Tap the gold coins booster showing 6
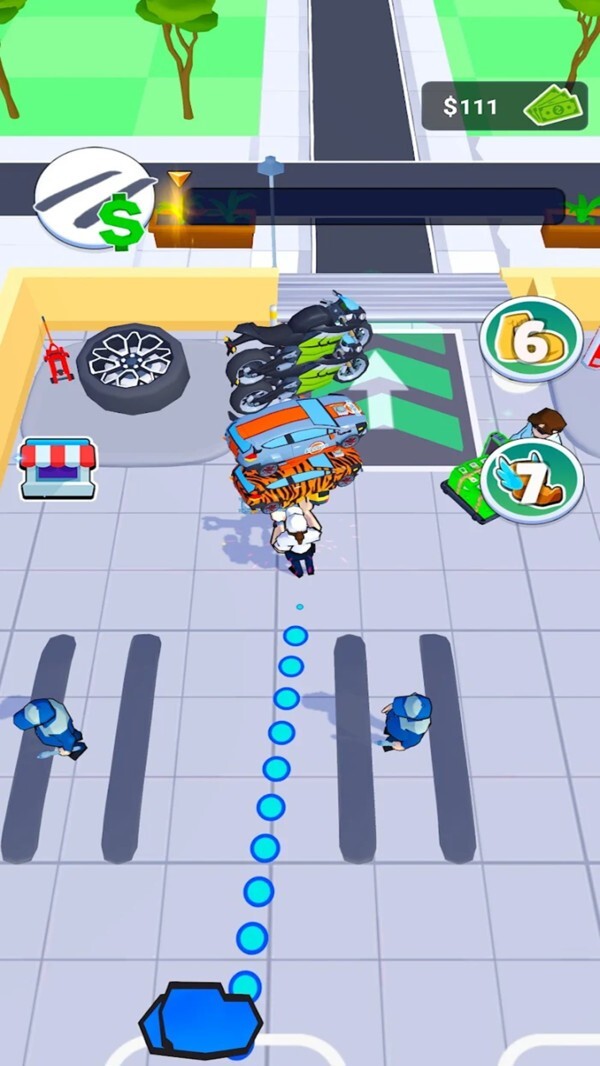The width and height of the screenshot is (600, 1066). (x=531, y=341)
